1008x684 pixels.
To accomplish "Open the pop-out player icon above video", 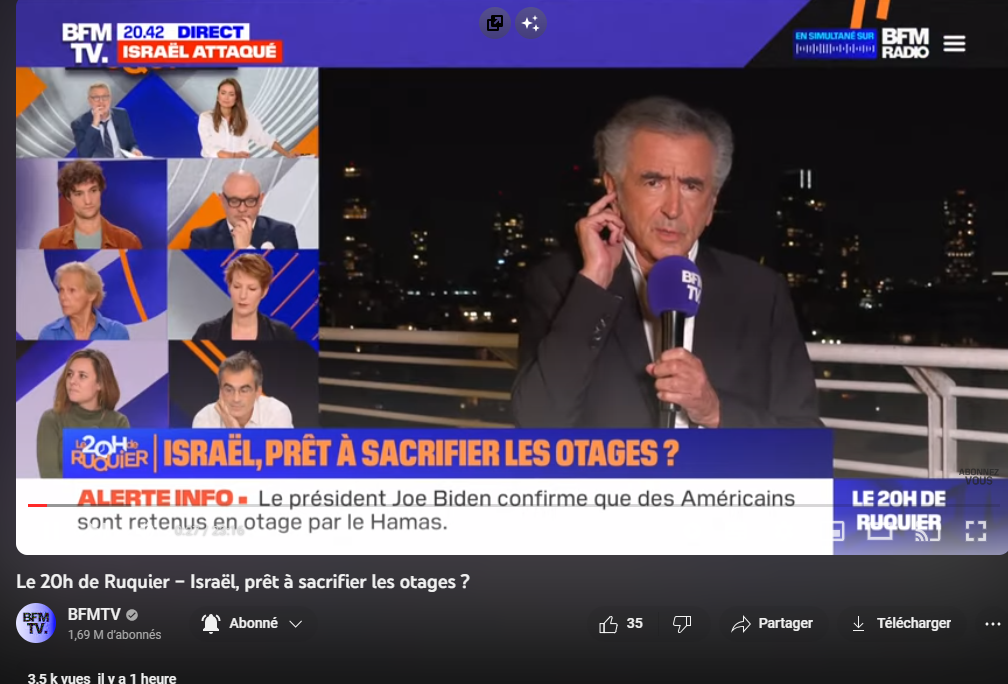I will tap(494, 23).
